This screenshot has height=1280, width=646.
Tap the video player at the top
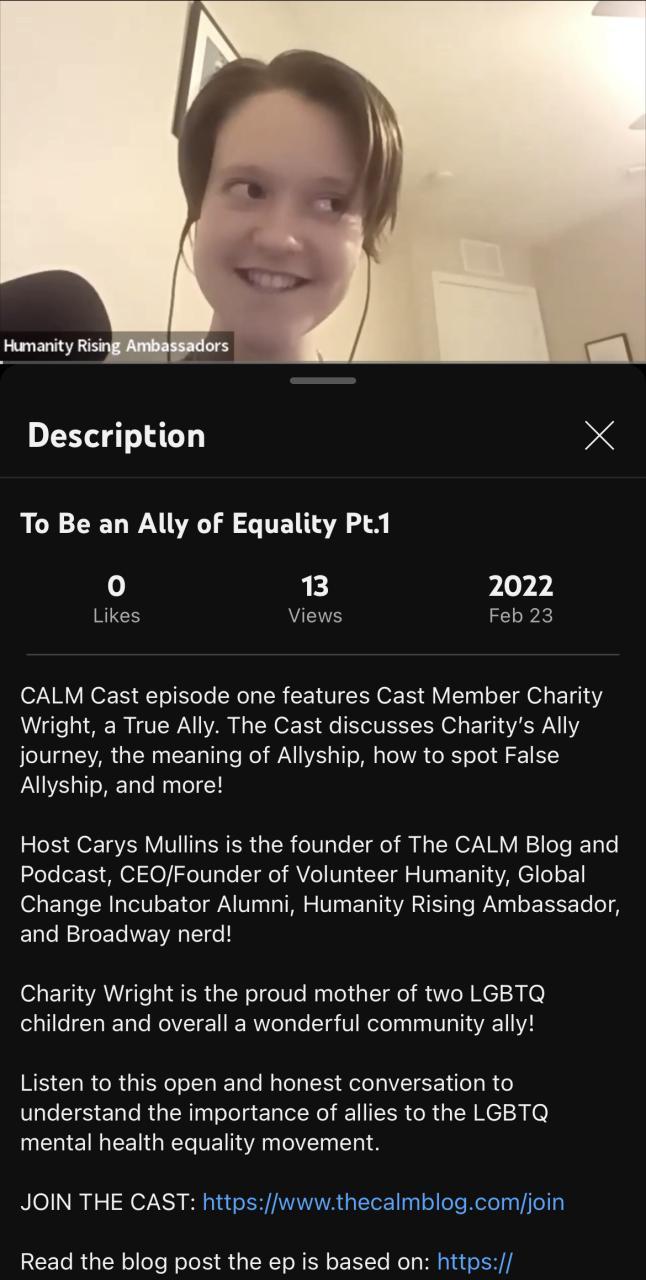[x=323, y=180]
